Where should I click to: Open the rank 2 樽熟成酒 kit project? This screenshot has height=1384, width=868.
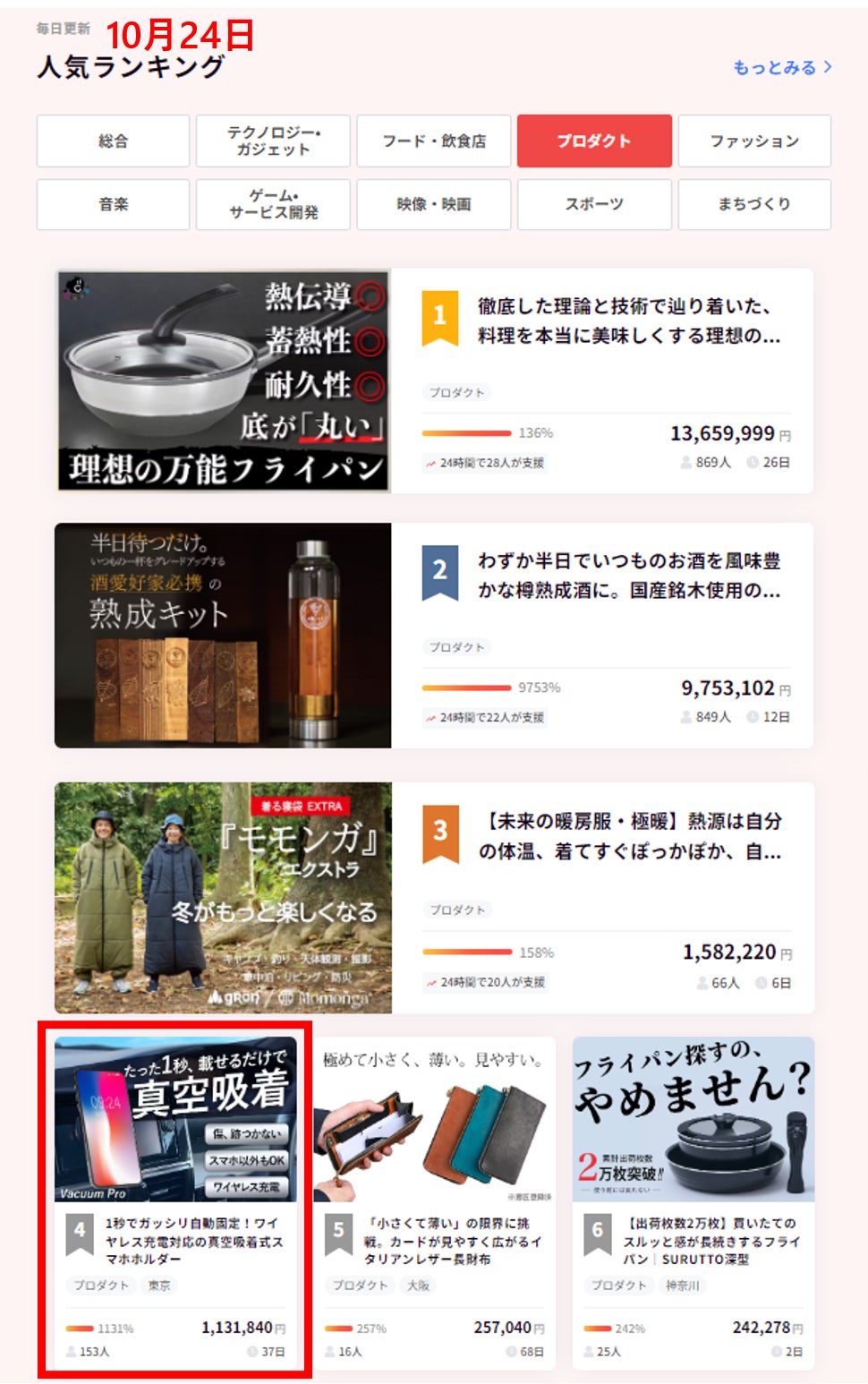click(x=628, y=576)
